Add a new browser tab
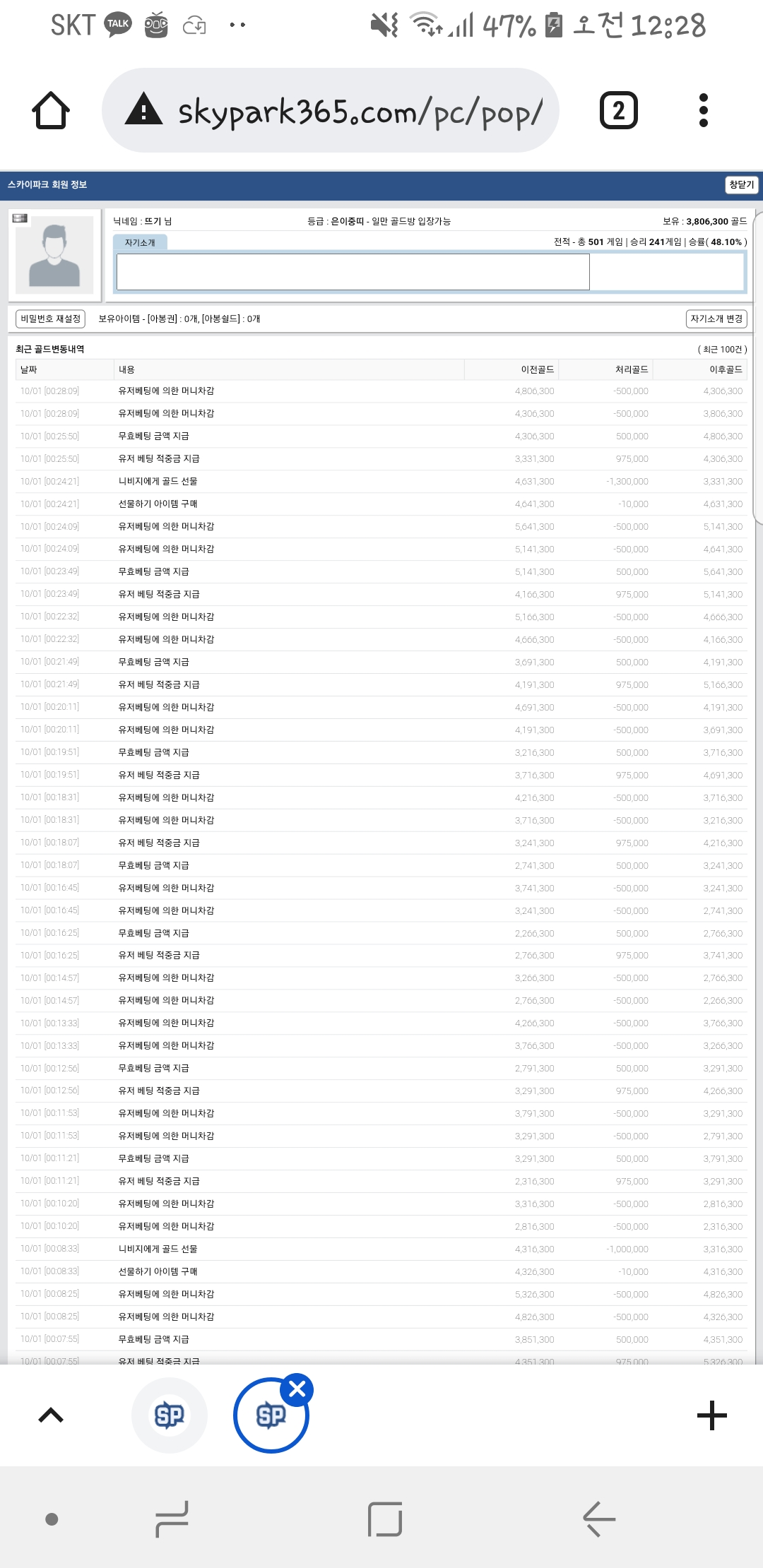 (x=711, y=1415)
